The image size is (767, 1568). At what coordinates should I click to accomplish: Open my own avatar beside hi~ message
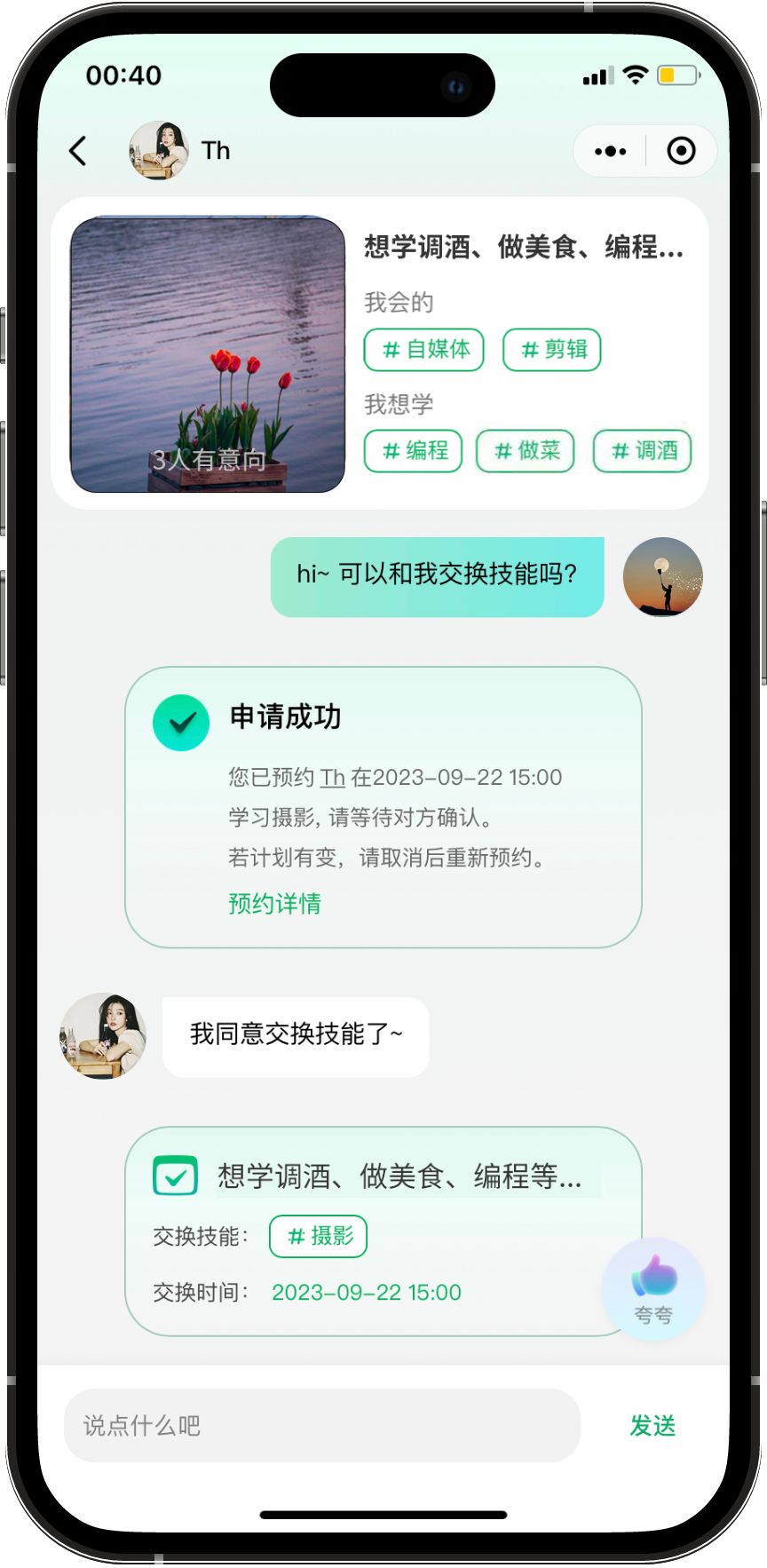pos(662,577)
